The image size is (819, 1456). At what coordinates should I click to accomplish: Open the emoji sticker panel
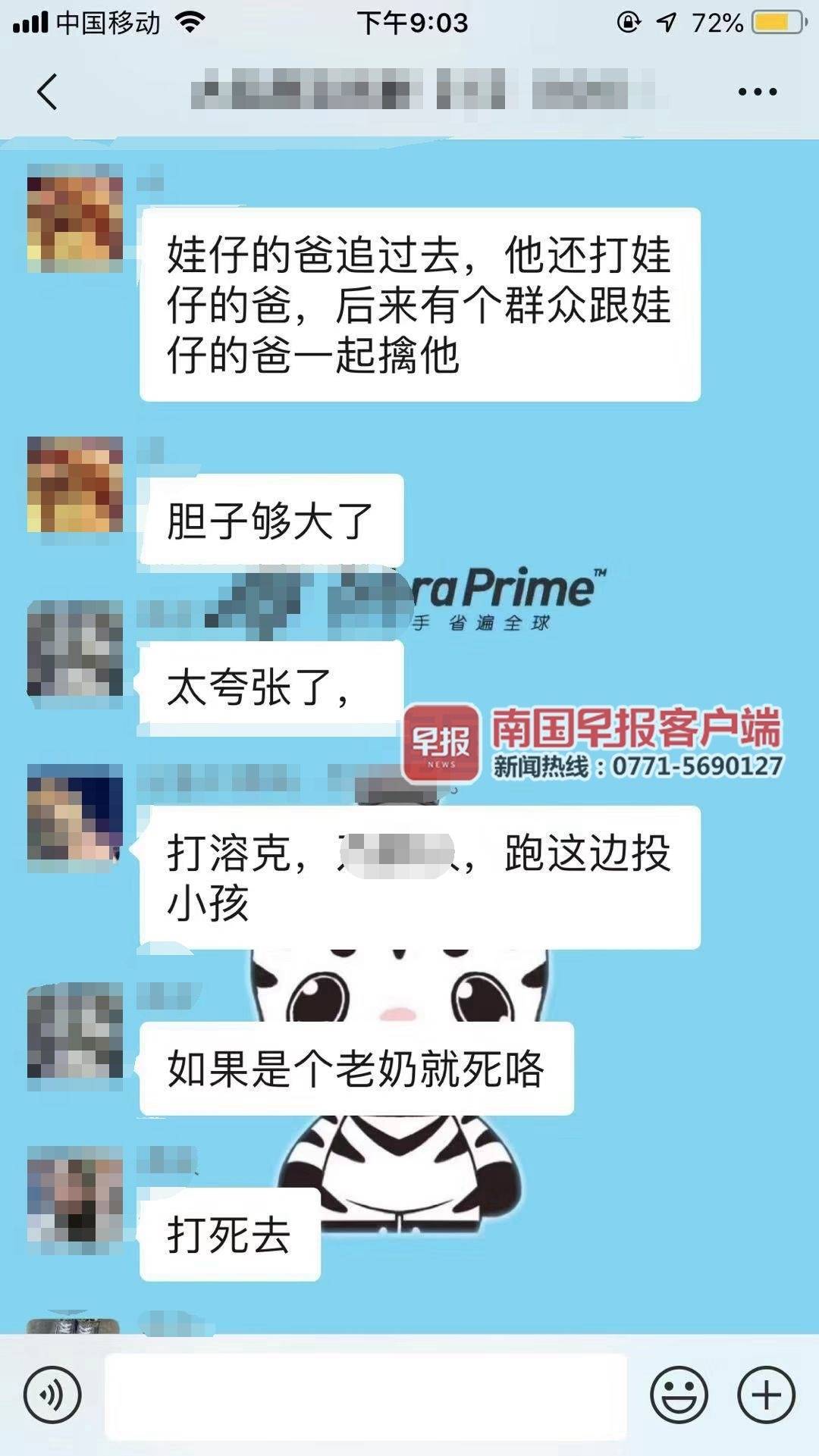tap(679, 1394)
